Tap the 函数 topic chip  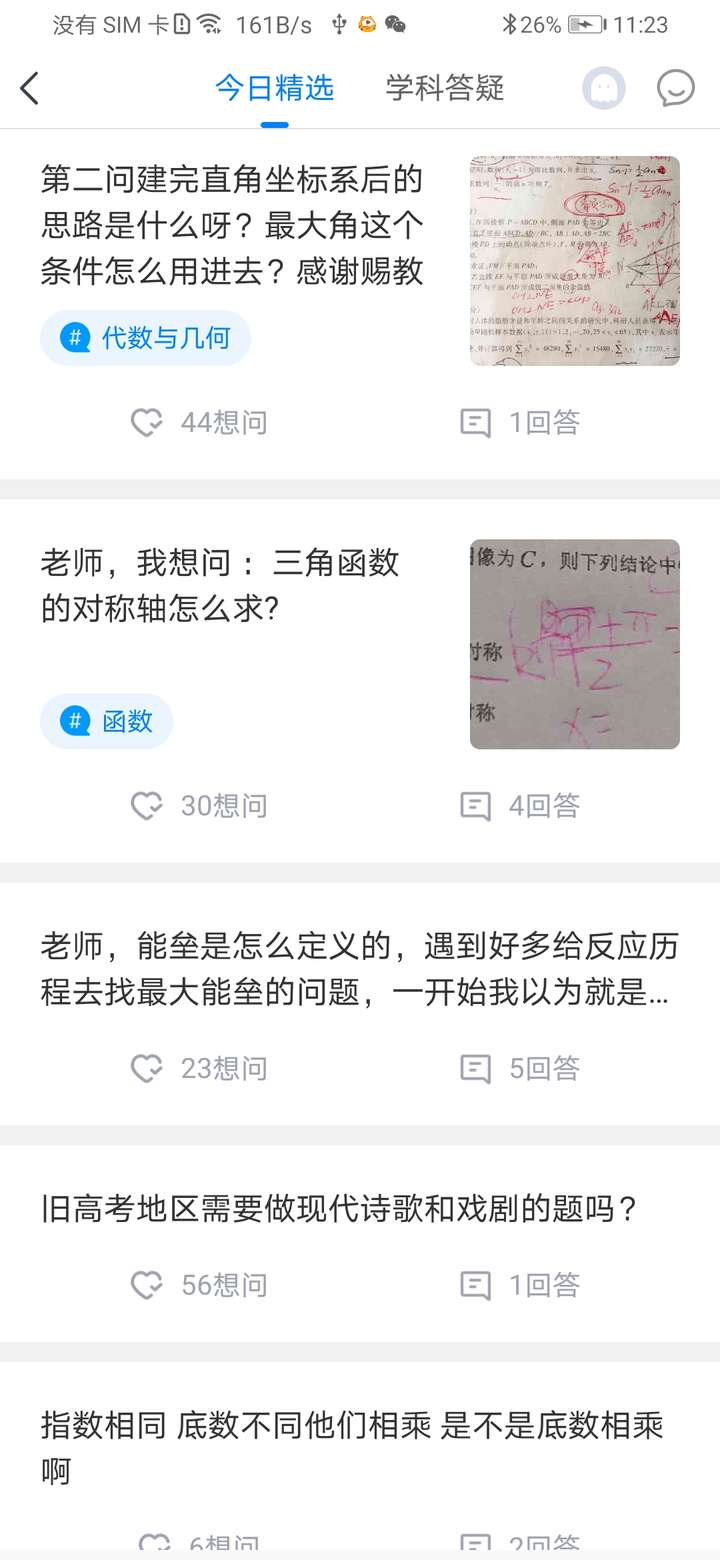click(107, 721)
